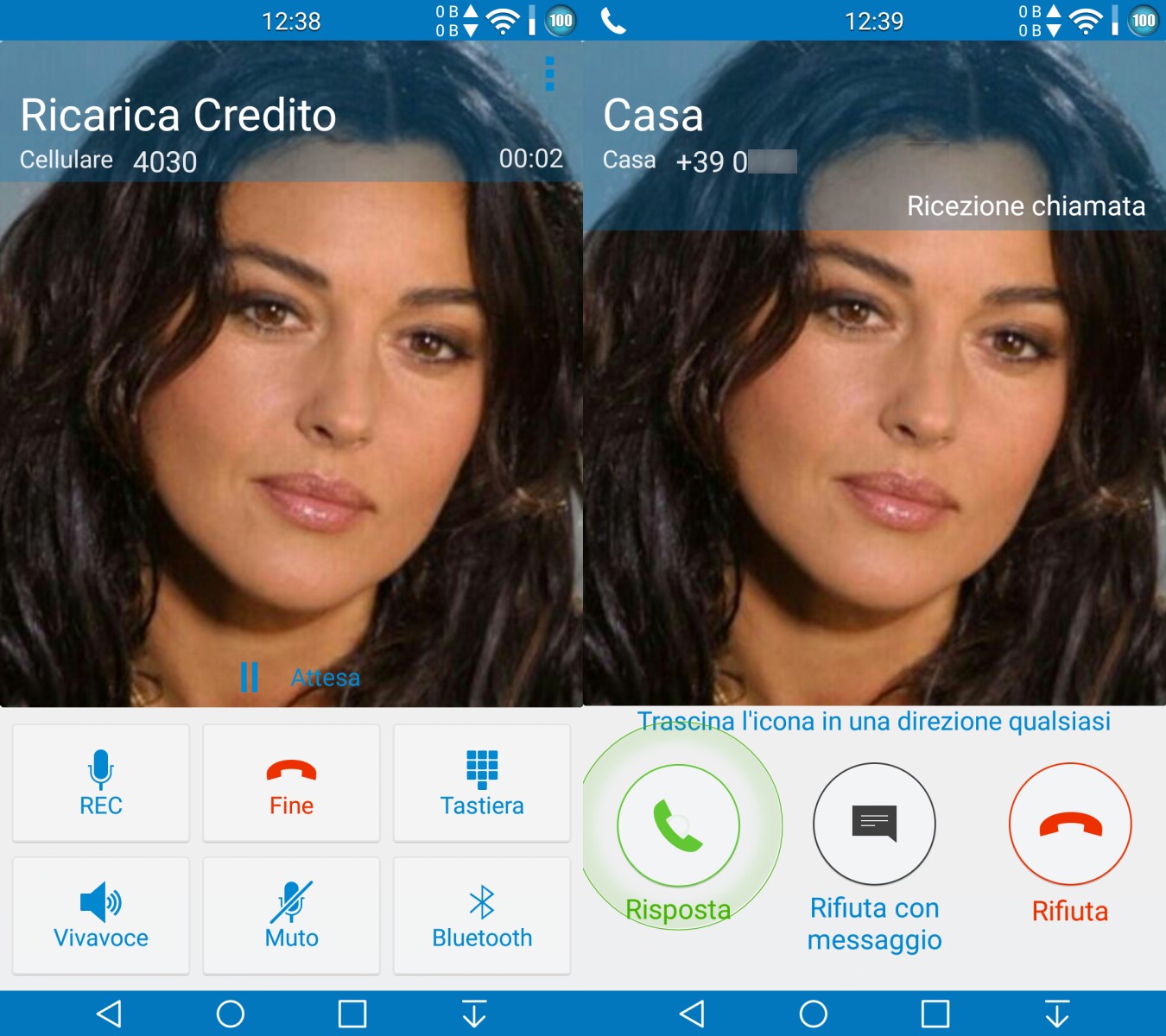Turn on Vivavoce speakerphone

pos(101,916)
